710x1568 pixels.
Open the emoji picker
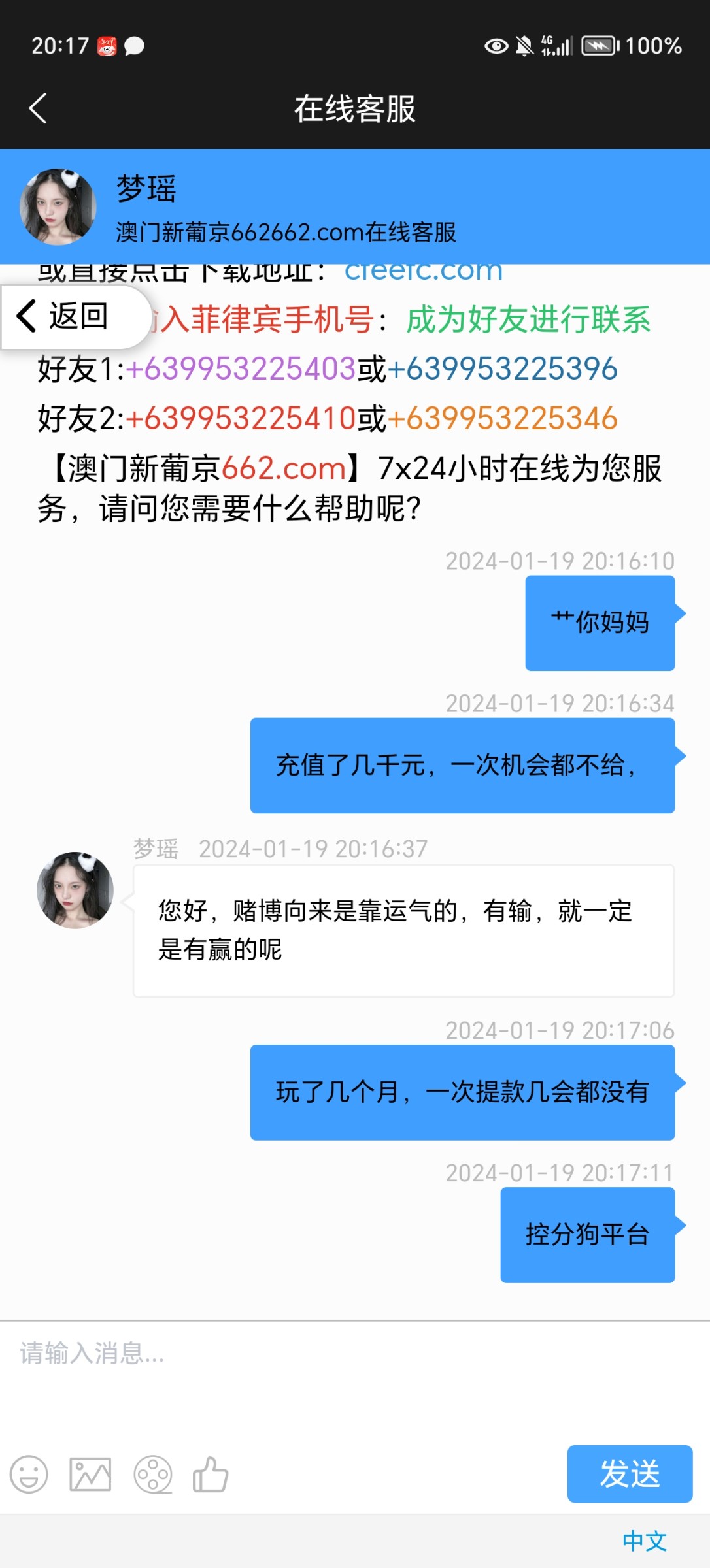pyautogui.click(x=29, y=1475)
